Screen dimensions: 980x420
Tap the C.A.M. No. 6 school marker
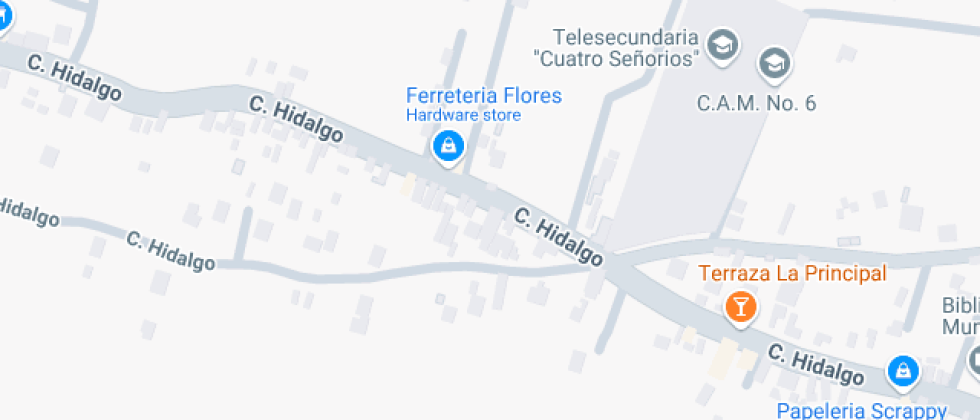pos(773,65)
